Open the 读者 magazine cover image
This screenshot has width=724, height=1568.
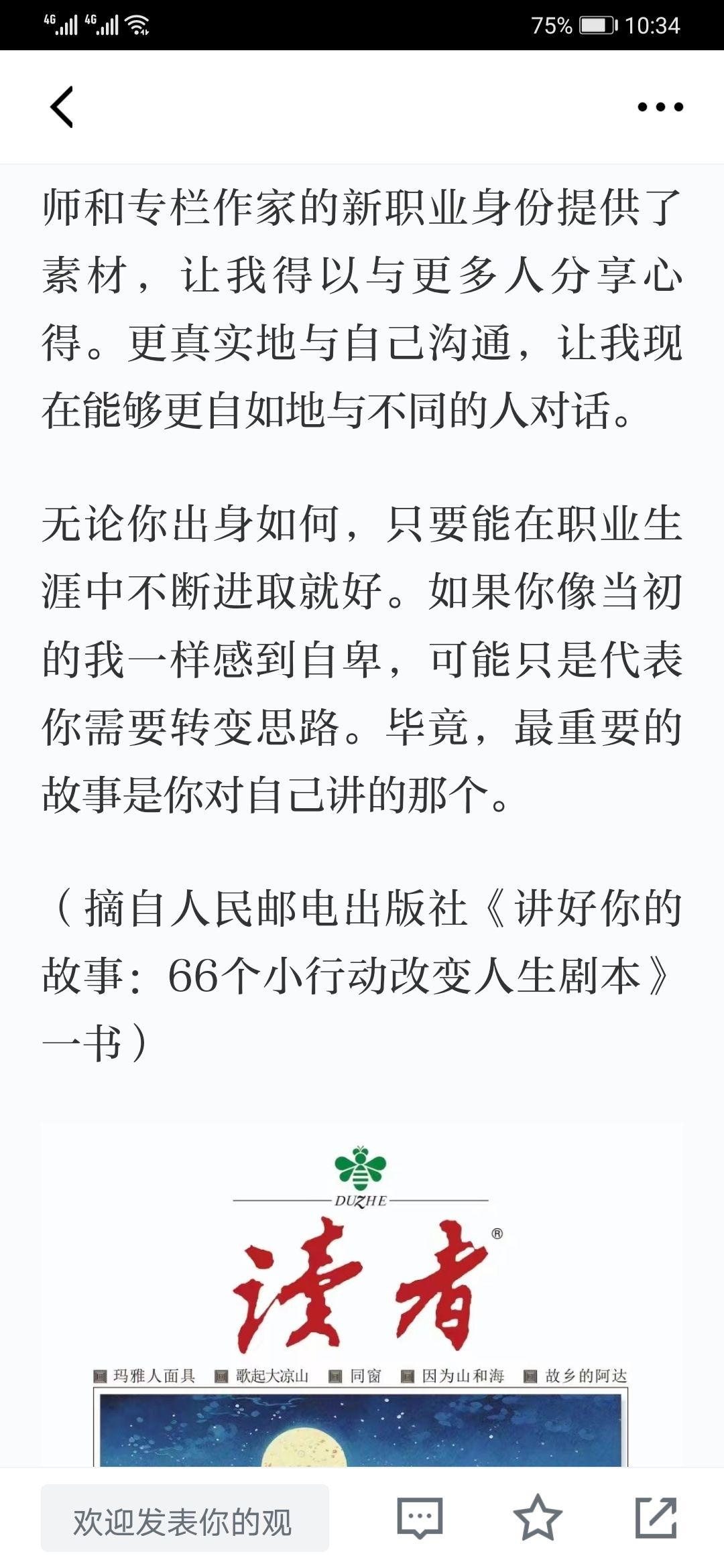click(x=362, y=1295)
